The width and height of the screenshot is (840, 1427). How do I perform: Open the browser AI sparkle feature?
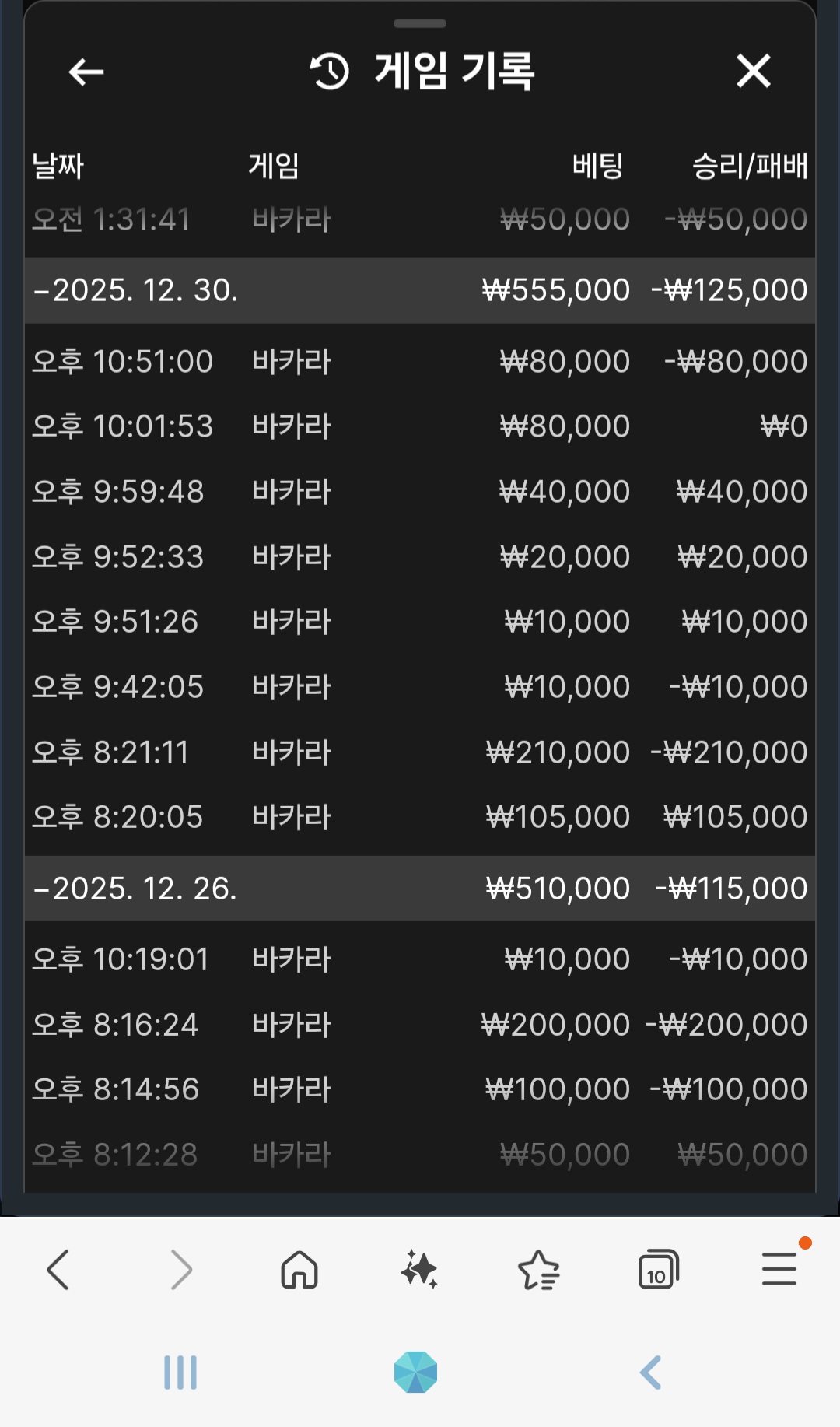click(419, 1270)
